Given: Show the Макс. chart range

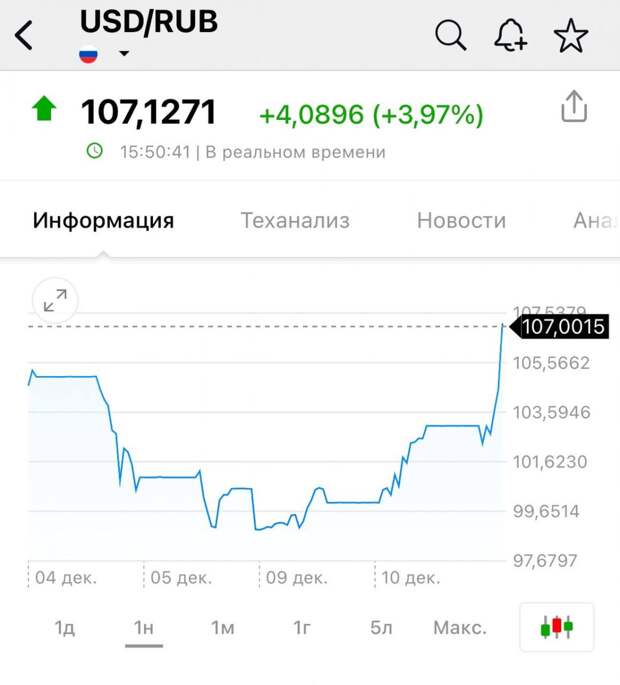Looking at the screenshot, I should tap(460, 628).
